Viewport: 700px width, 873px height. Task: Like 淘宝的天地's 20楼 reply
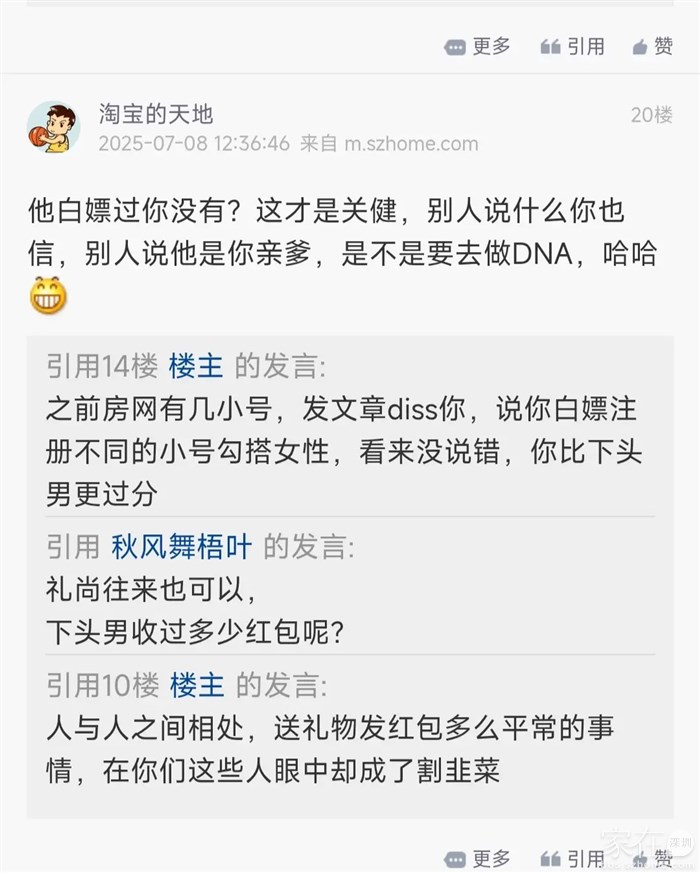[653, 858]
